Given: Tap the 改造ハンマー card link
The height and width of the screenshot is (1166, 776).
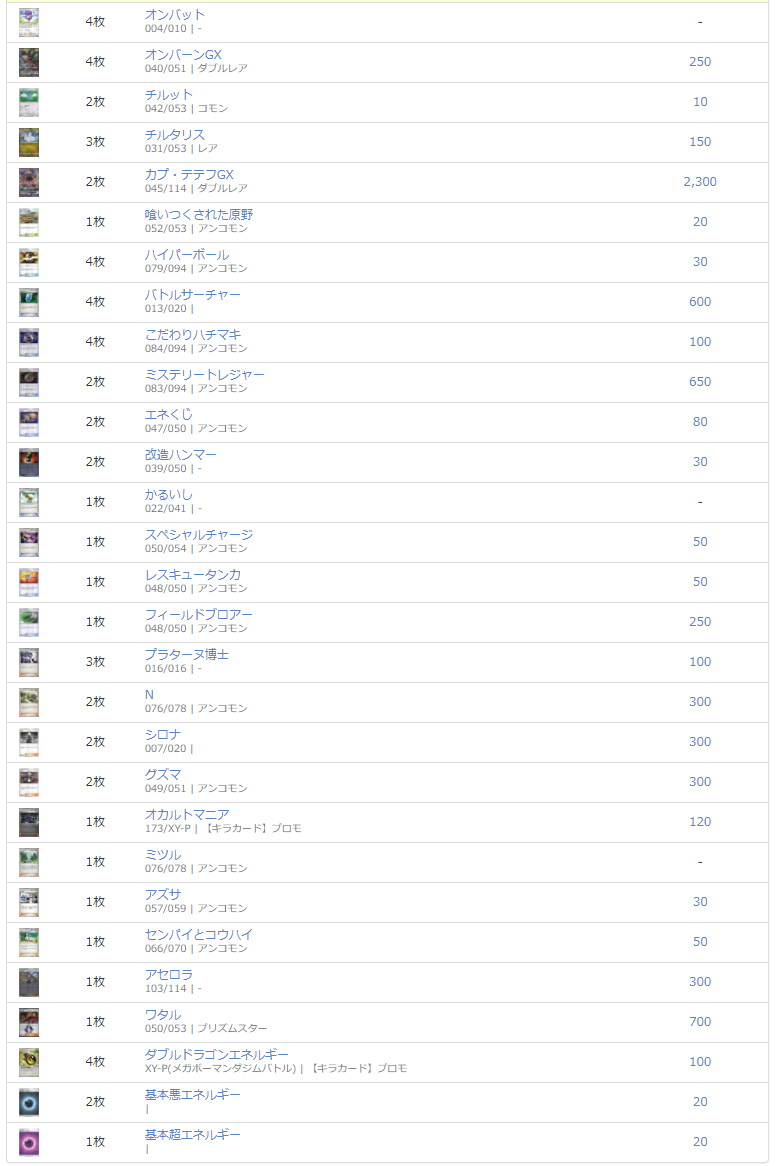Looking at the screenshot, I should pos(180,455).
